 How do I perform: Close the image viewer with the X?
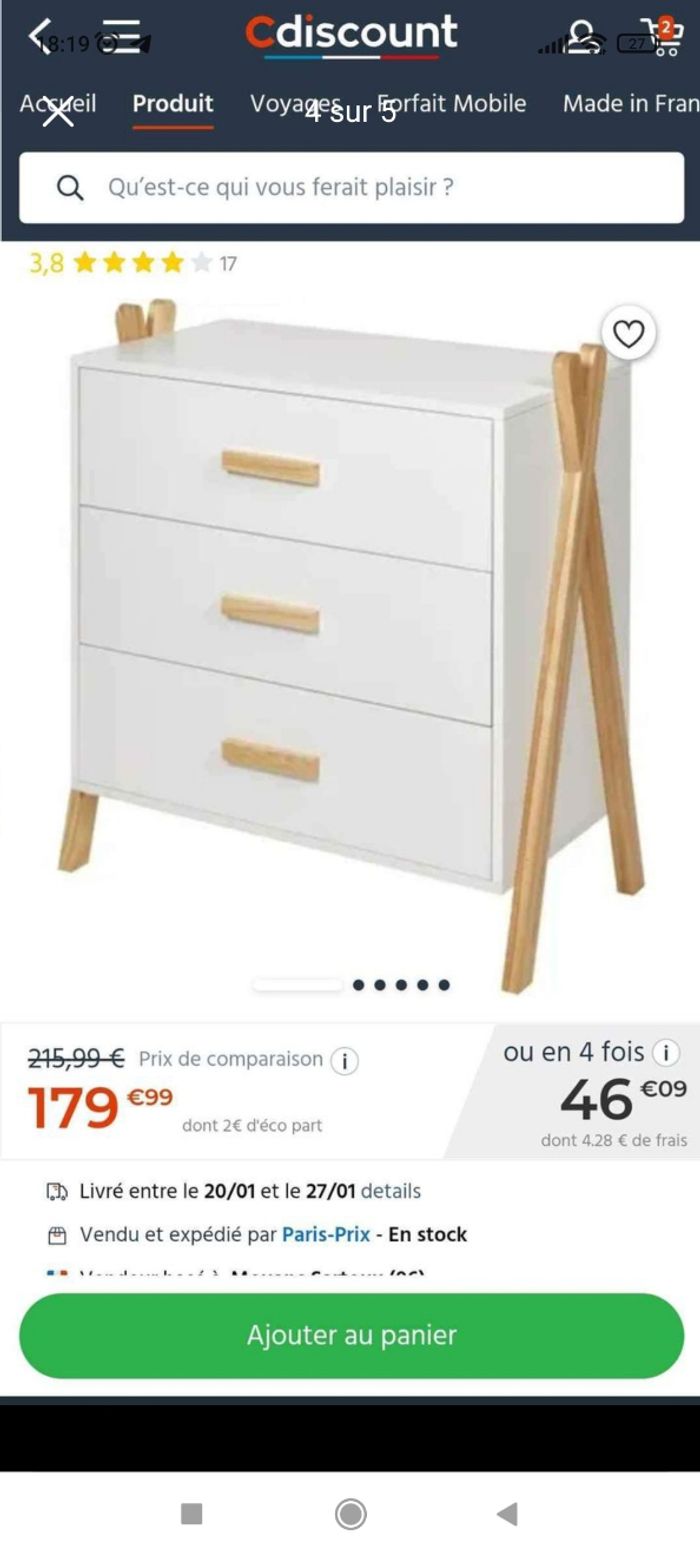(x=58, y=112)
